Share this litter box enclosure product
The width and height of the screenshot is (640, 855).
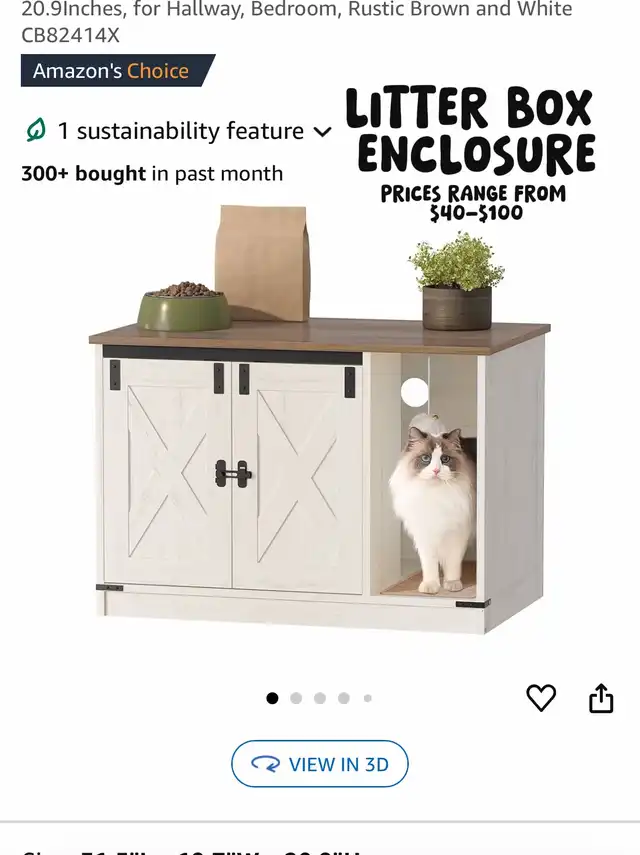601,698
